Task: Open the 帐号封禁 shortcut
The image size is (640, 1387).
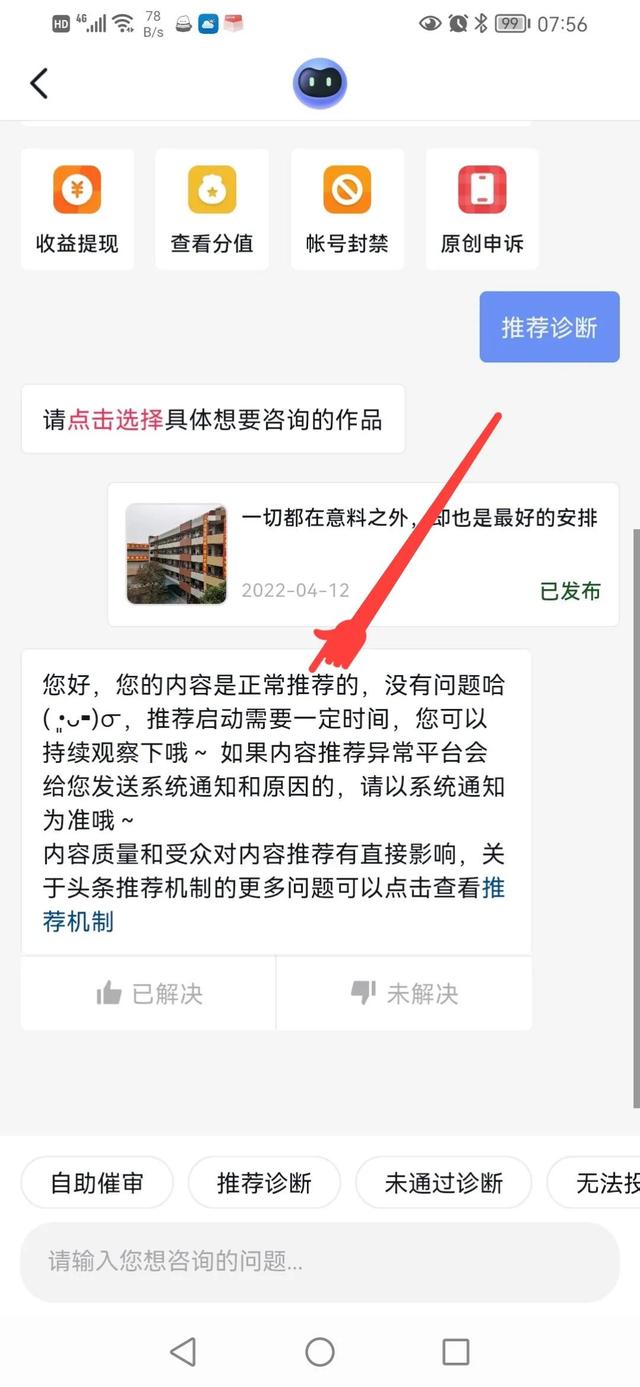Action: click(347, 209)
